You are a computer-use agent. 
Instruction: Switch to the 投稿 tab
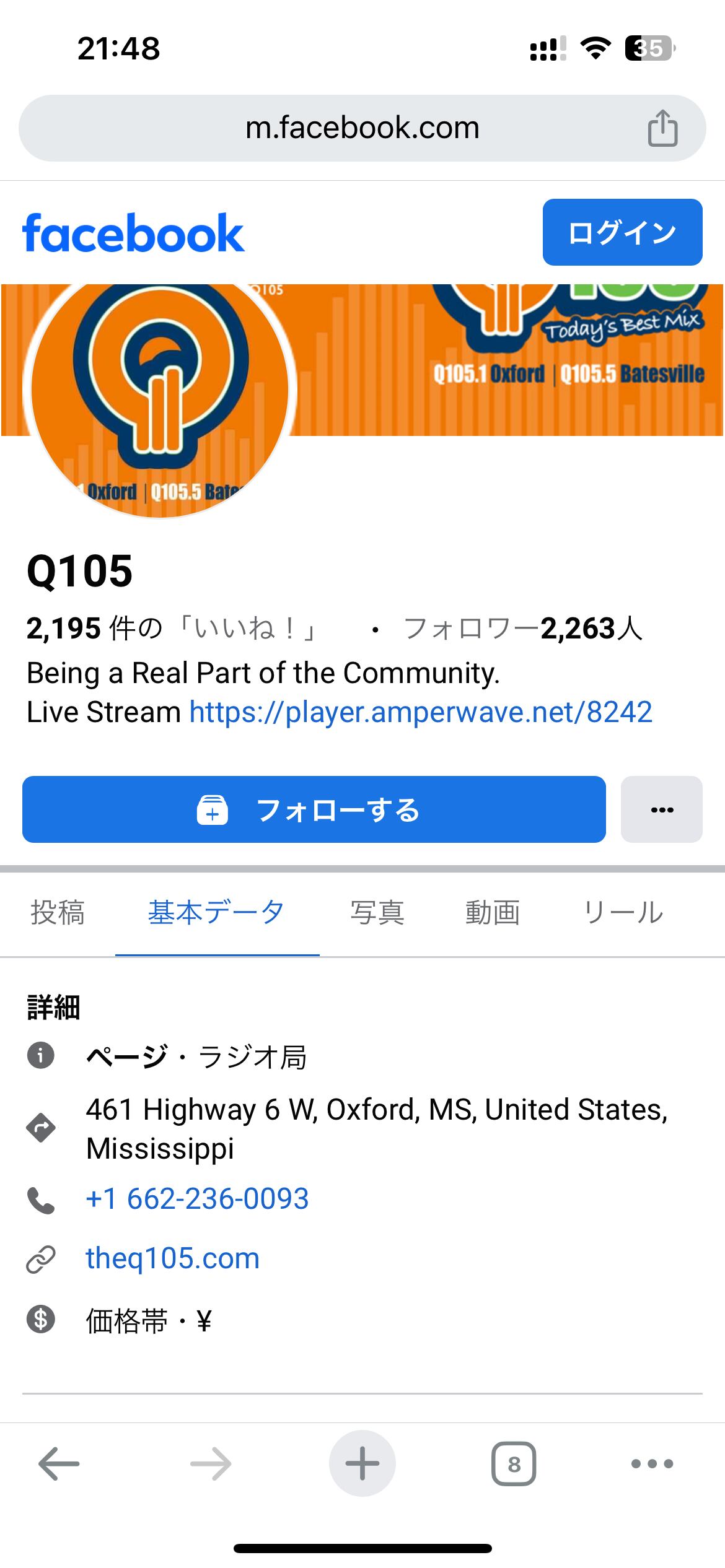click(x=58, y=913)
